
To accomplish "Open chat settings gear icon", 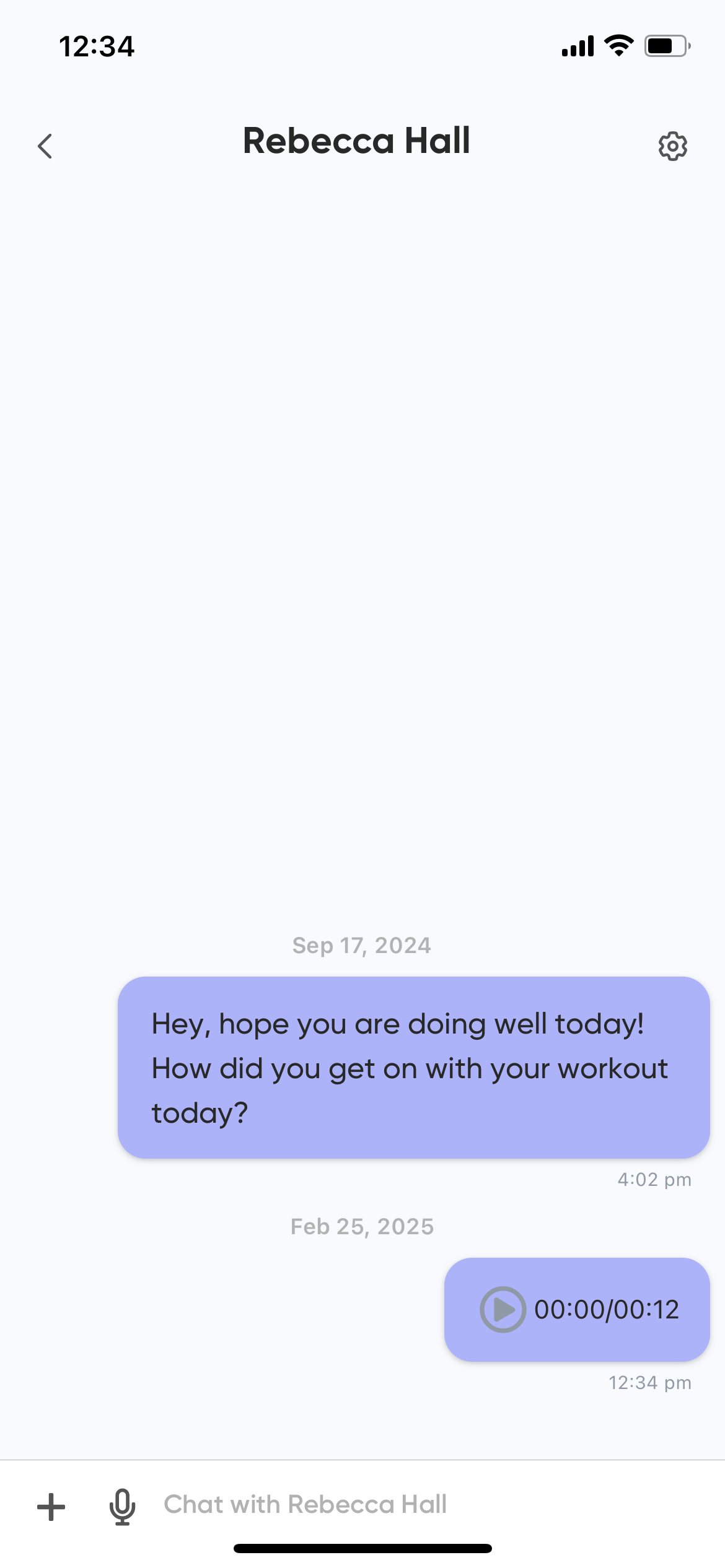I will point(672,146).
